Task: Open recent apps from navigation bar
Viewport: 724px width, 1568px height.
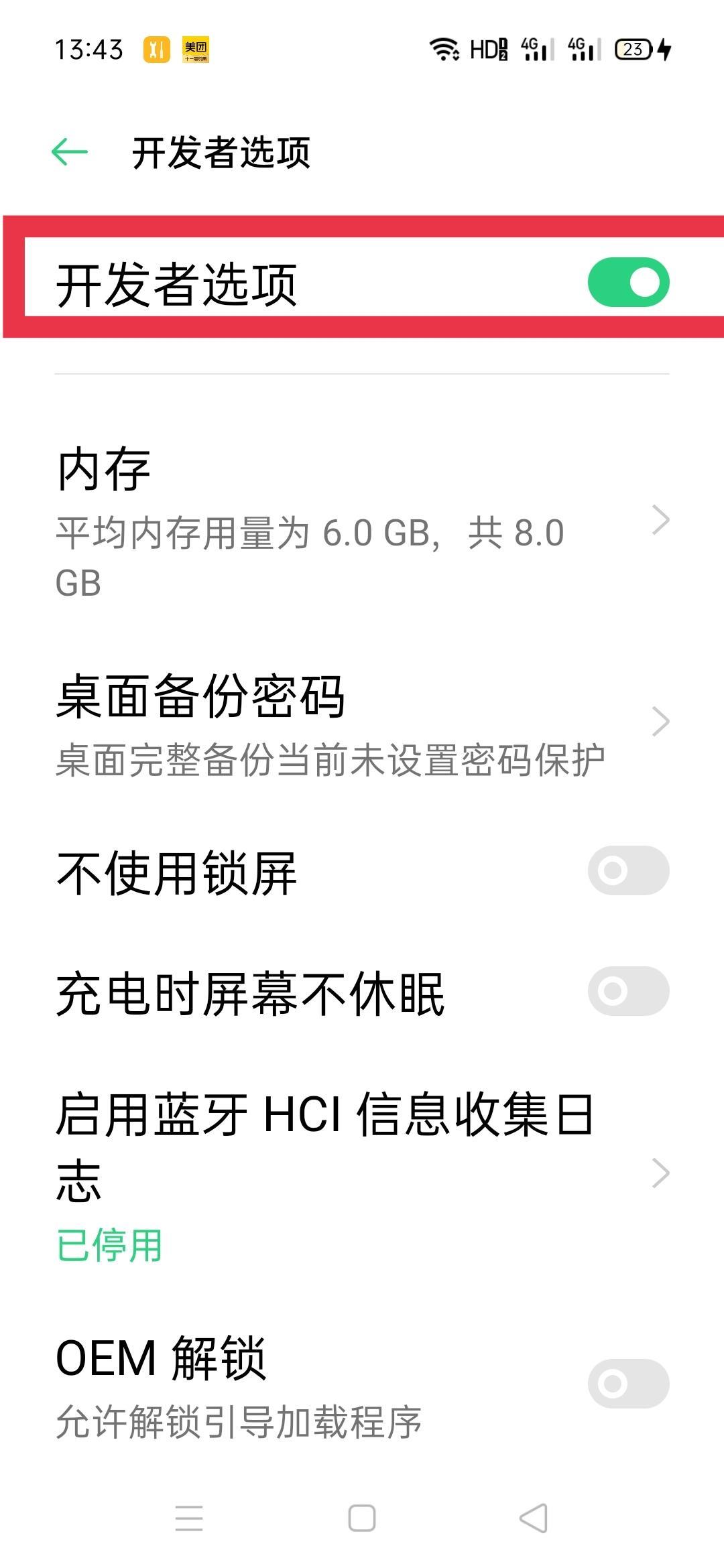Action: (x=189, y=1518)
